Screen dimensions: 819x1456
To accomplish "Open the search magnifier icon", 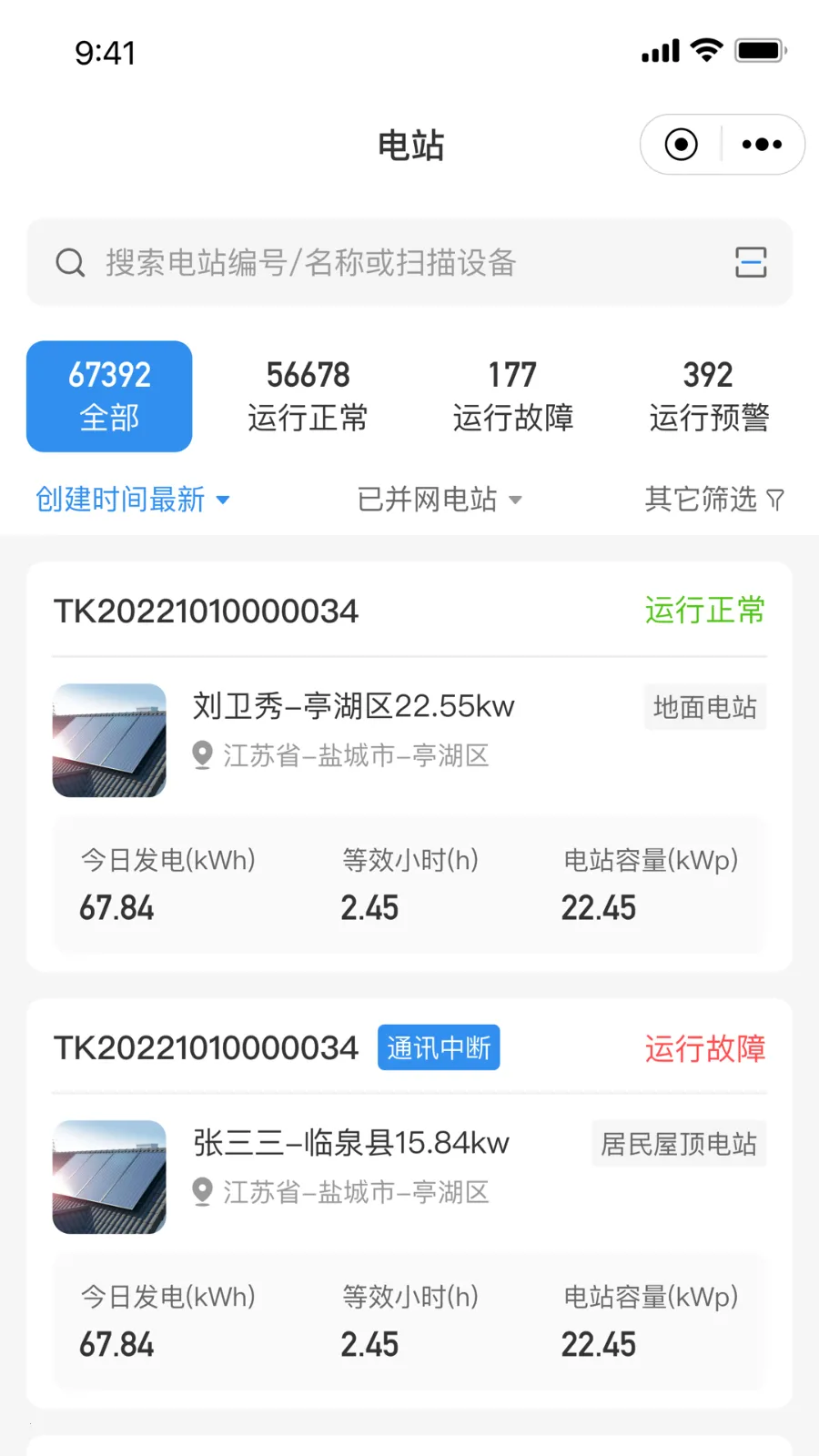I will coord(70,263).
